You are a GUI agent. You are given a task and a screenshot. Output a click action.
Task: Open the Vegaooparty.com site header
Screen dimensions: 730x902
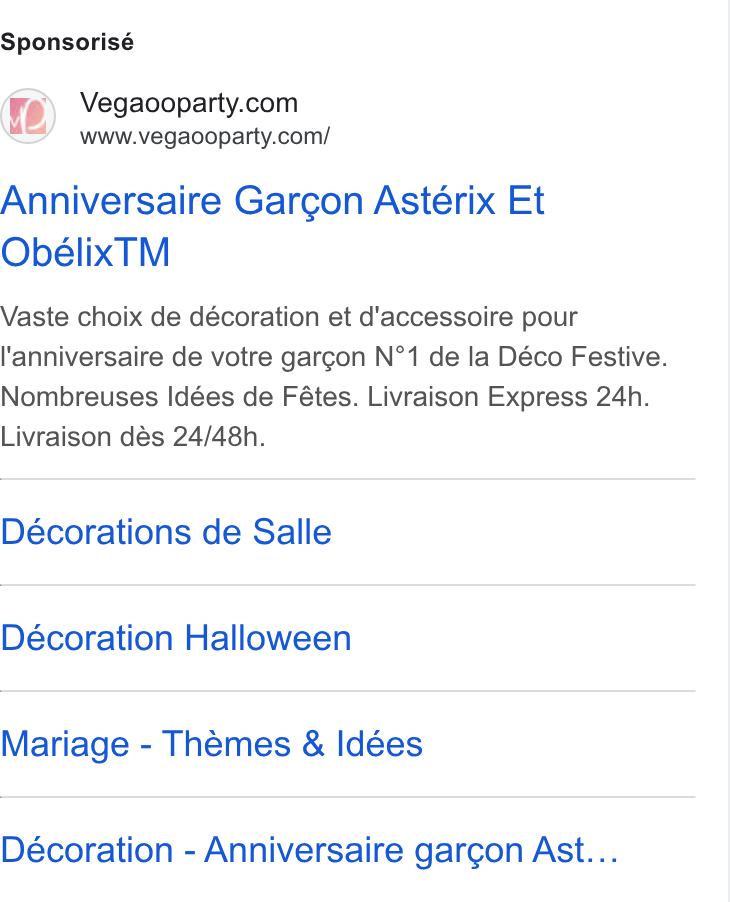[x=166, y=117]
